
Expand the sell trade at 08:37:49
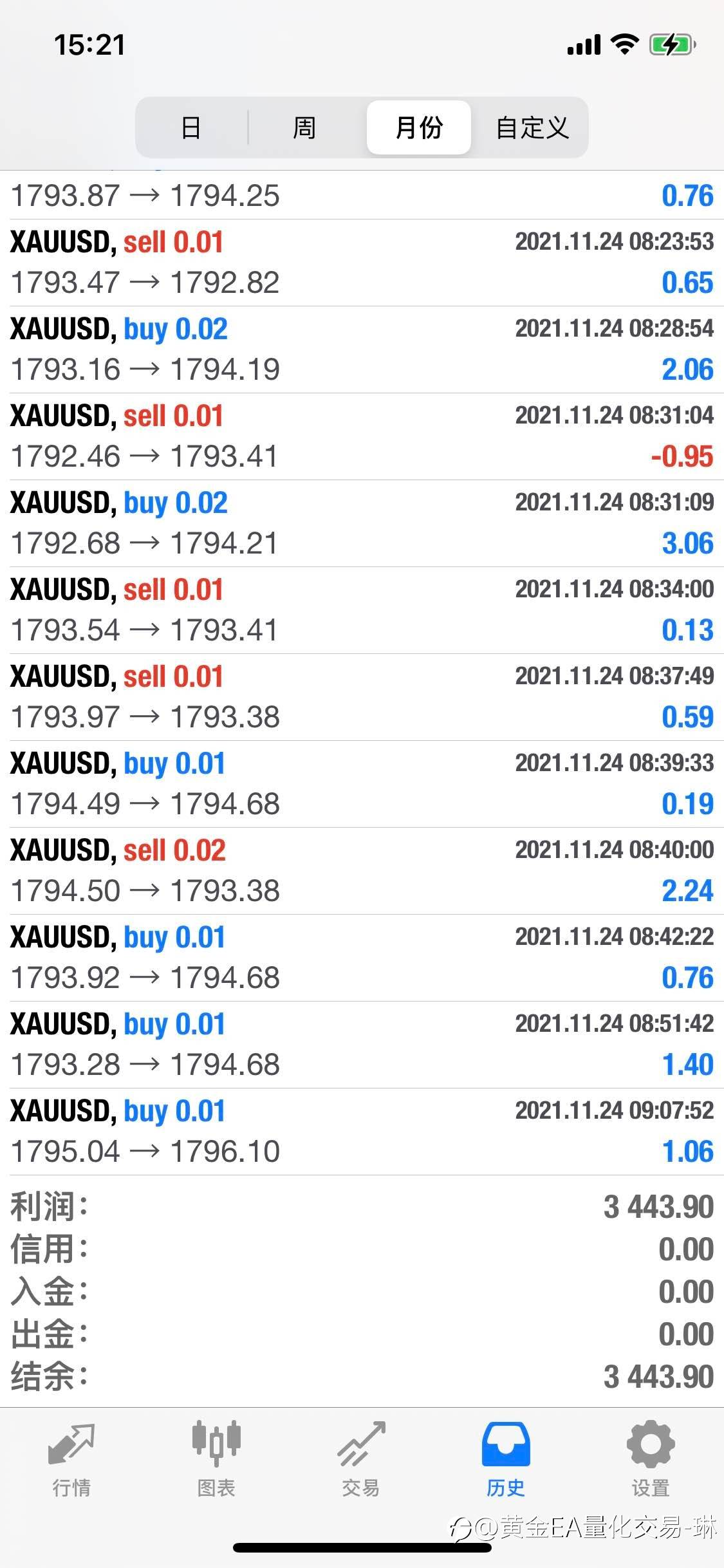point(362,697)
